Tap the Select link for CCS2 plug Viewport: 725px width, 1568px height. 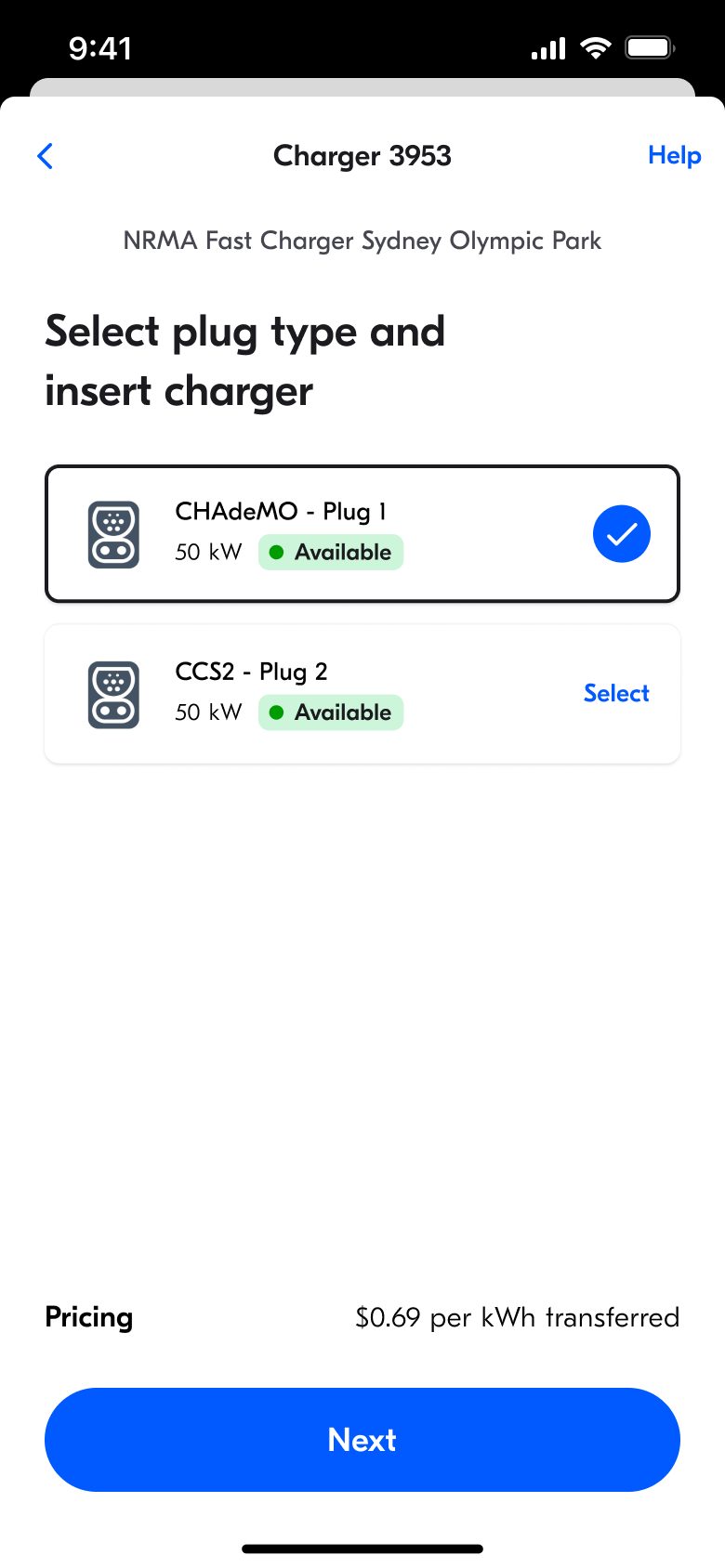coord(616,693)
